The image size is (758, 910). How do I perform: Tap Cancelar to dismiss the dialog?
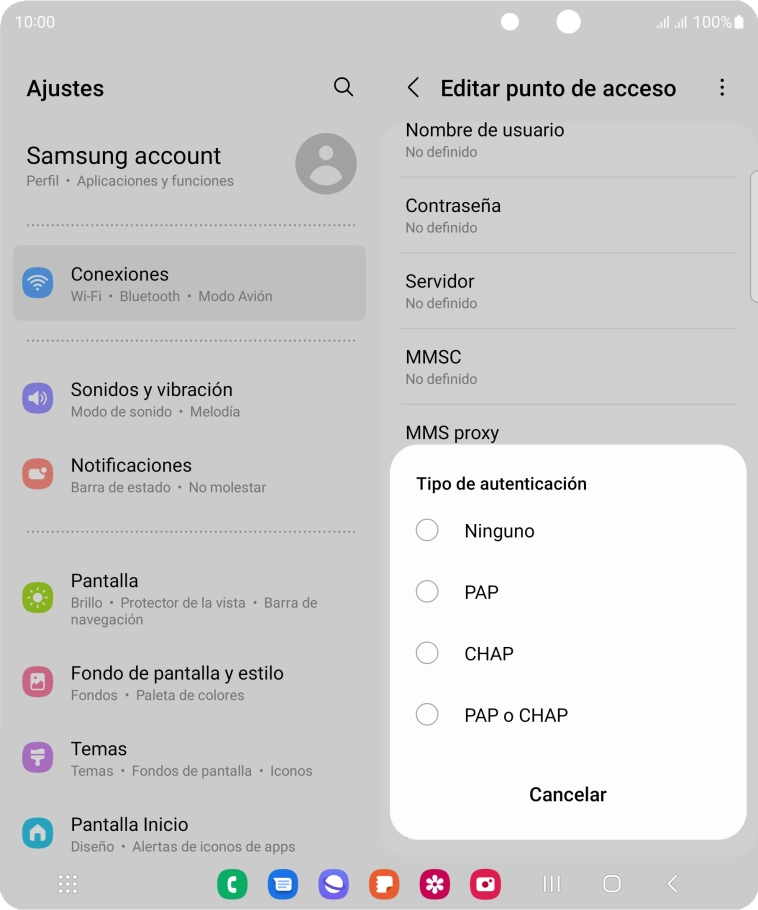point(567,795)
